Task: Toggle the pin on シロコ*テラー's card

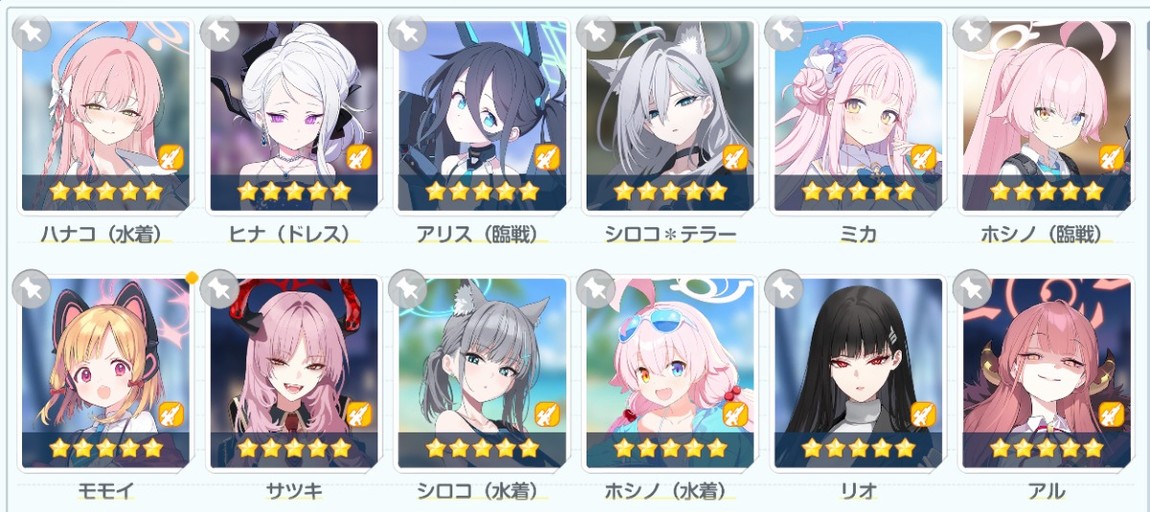Action: tap(595, 32)
